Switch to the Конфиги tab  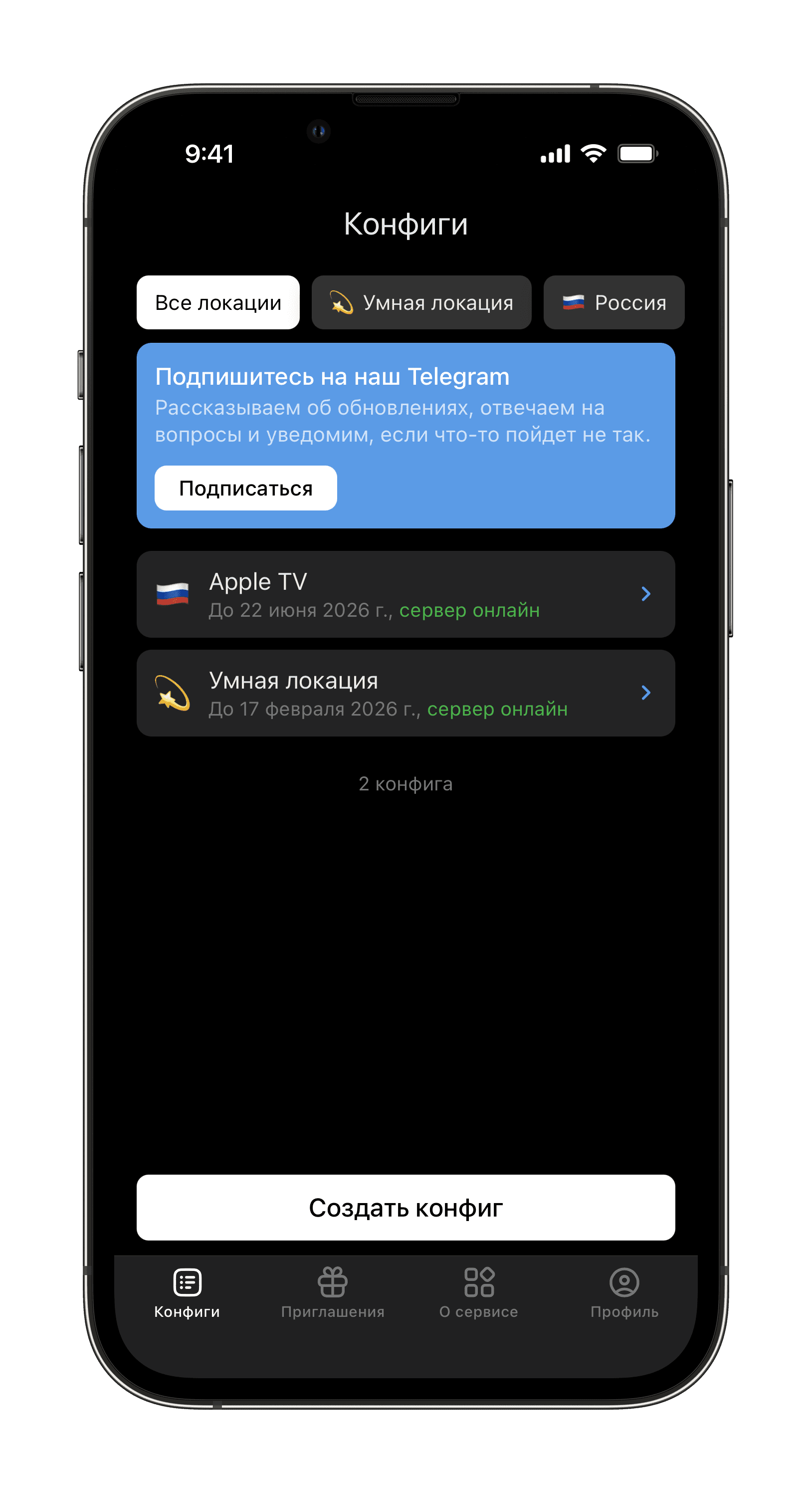[x=187, y=1292]
